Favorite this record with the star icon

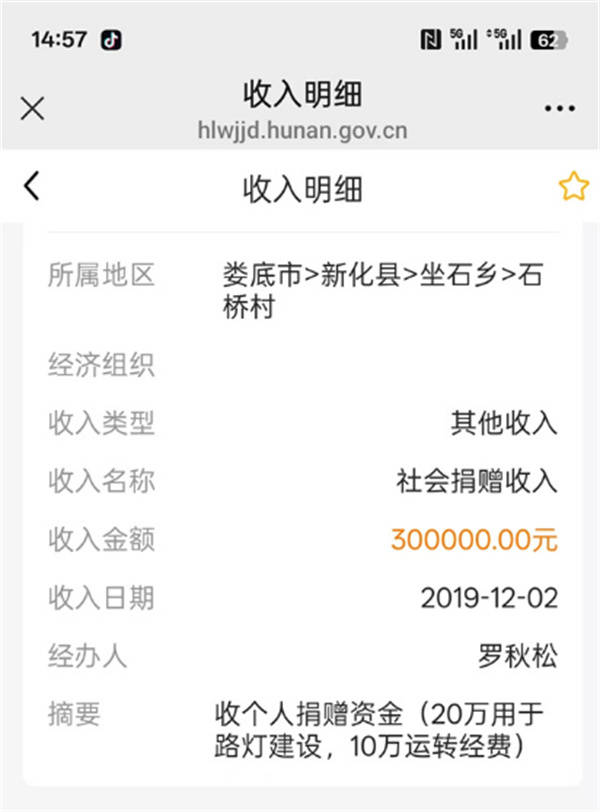(573, 186)
